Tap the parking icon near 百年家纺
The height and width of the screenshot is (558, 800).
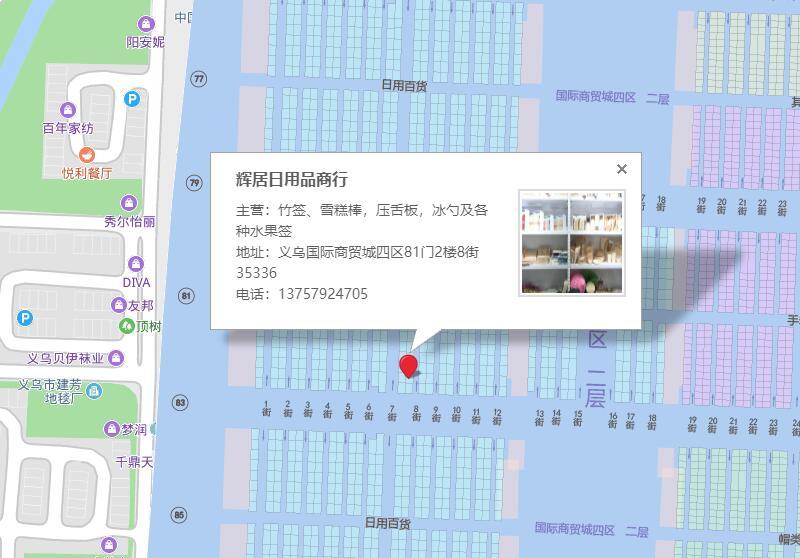pos(132,98)
